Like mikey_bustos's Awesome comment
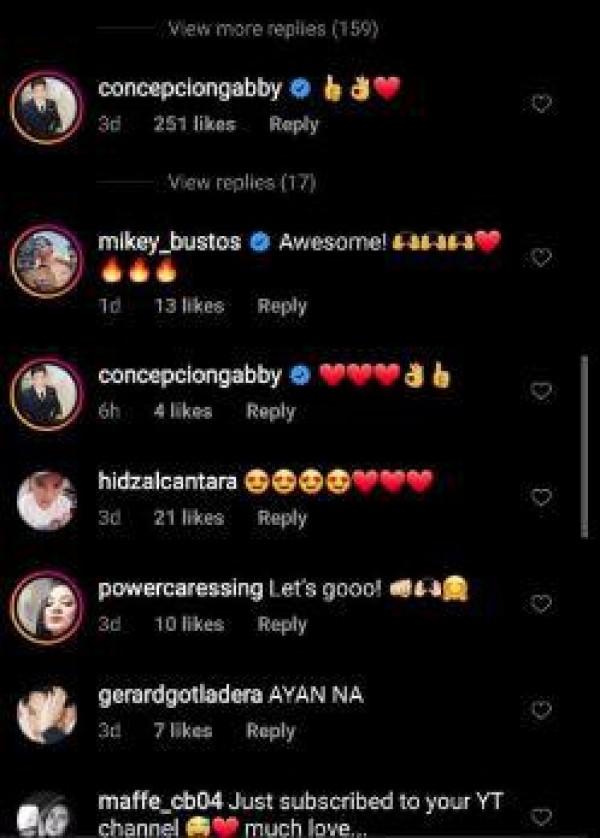 tap(541, 258)
